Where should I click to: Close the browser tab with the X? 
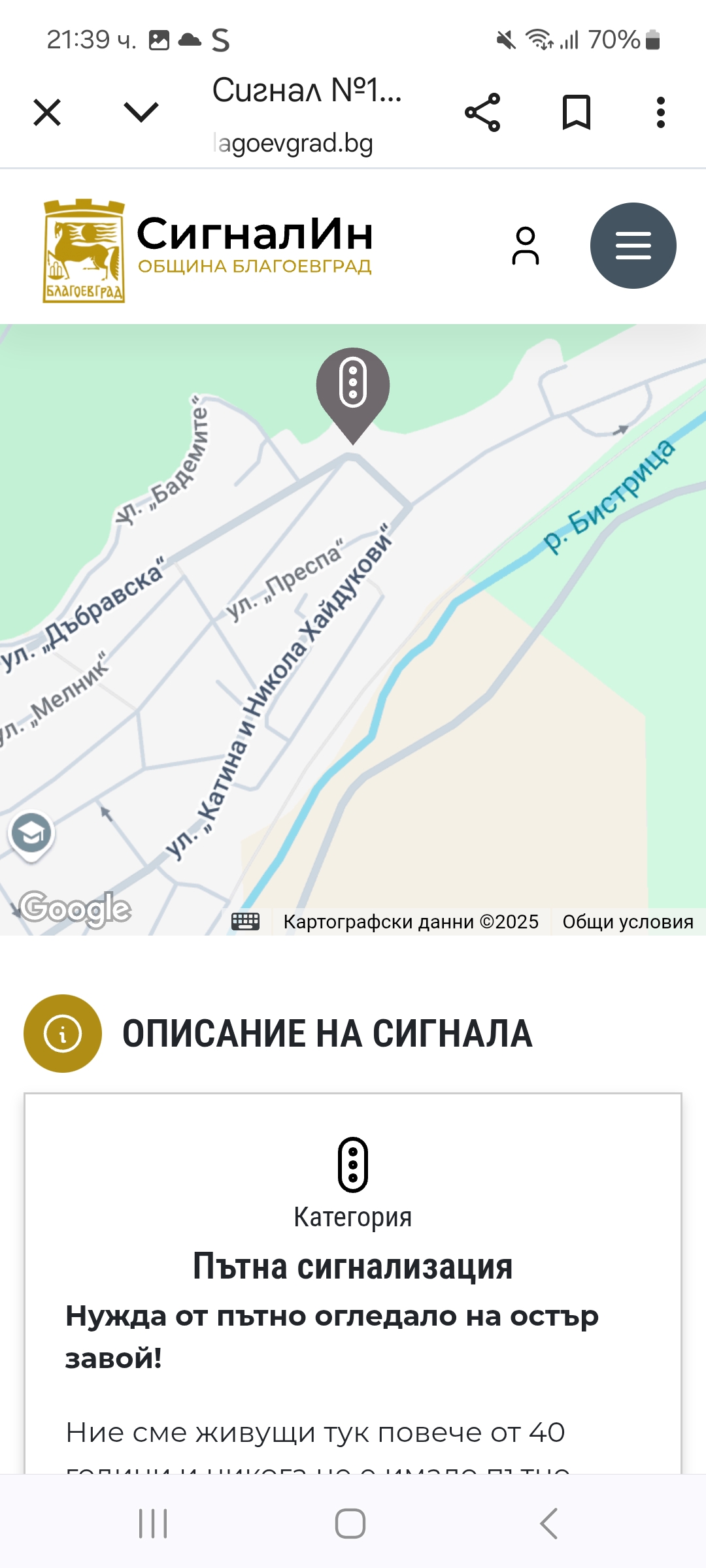(x=47, y=112)
